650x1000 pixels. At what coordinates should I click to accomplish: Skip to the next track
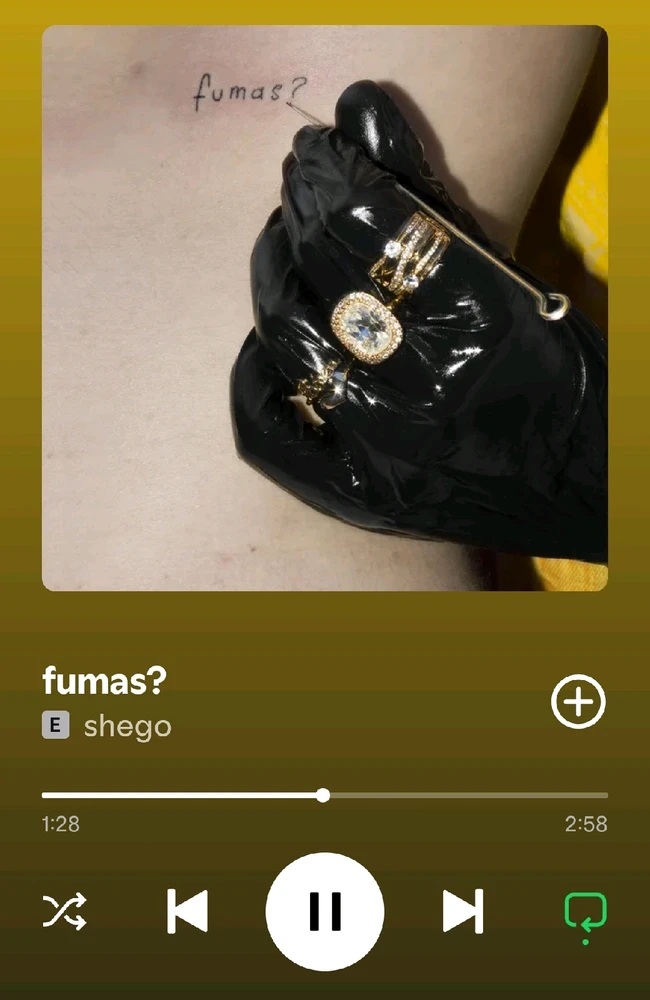pyautogui.click(x=463, y=911)
